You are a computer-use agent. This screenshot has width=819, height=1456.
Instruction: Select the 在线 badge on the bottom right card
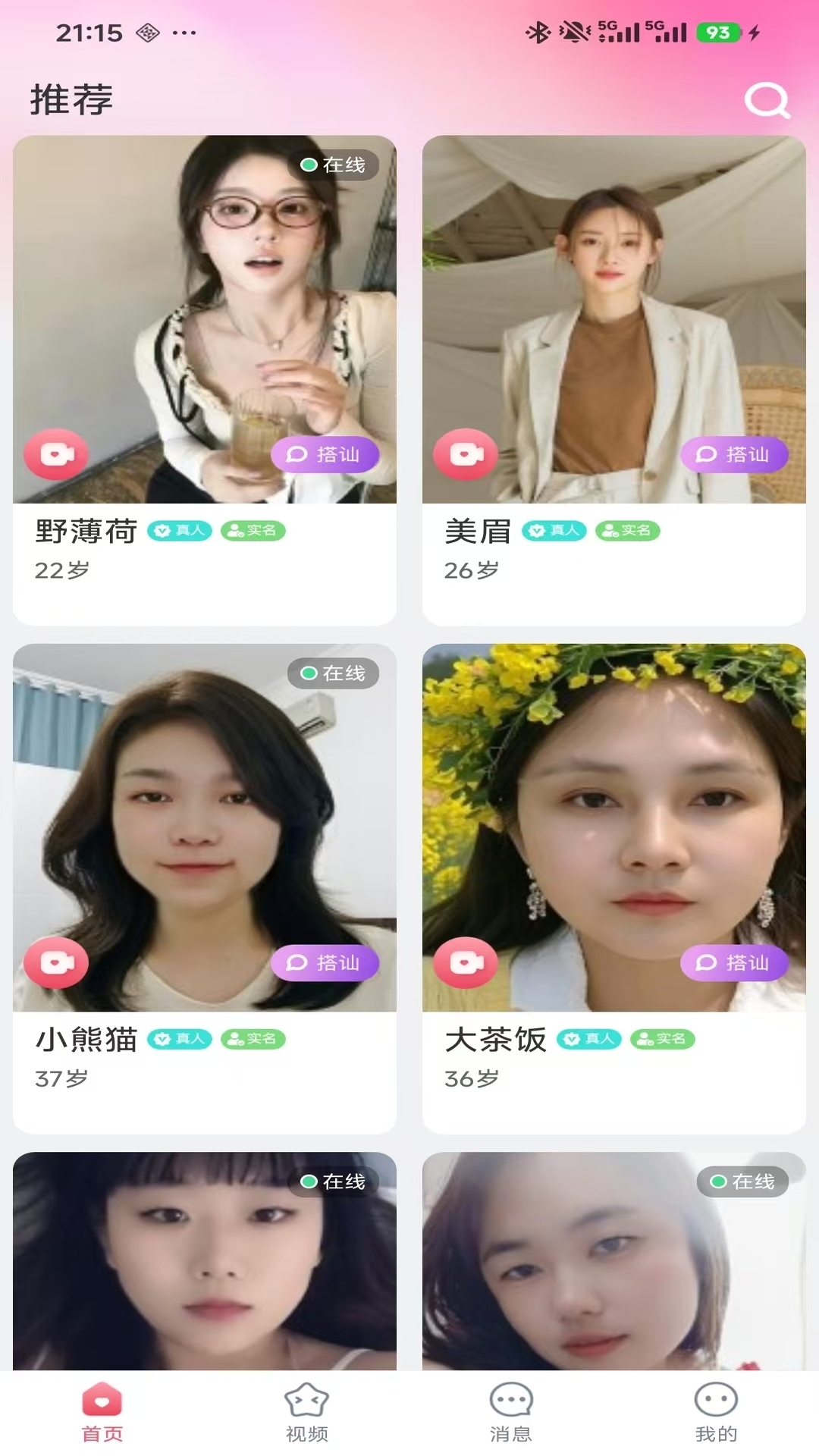743,1181
